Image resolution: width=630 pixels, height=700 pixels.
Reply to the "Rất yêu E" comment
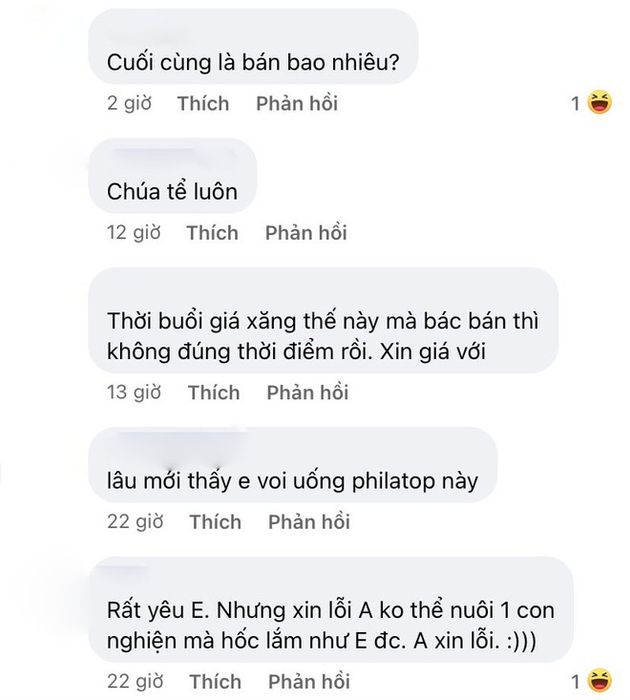pyautogui.click(x=309, y=679)
